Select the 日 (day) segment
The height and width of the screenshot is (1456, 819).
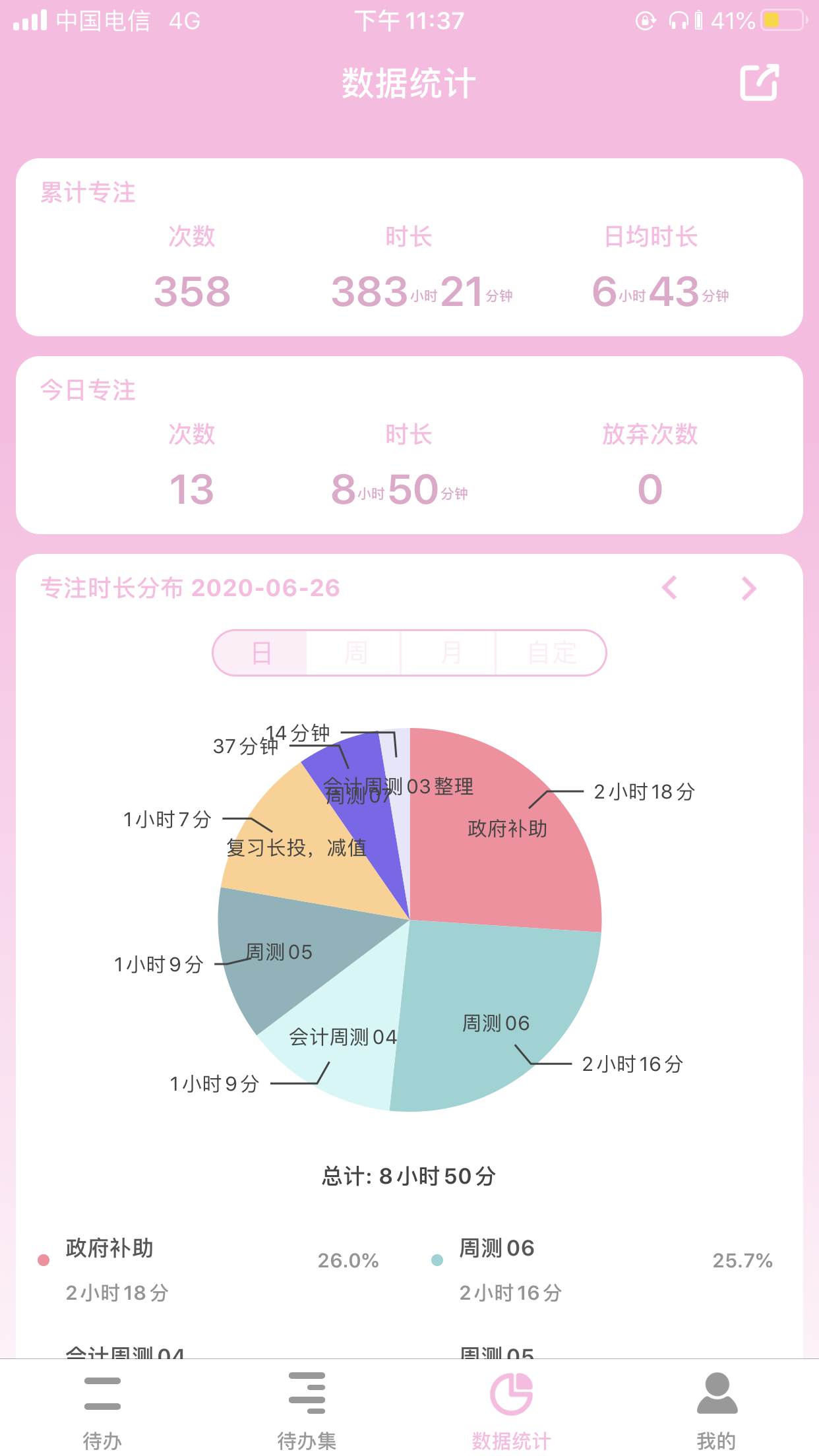260,653
